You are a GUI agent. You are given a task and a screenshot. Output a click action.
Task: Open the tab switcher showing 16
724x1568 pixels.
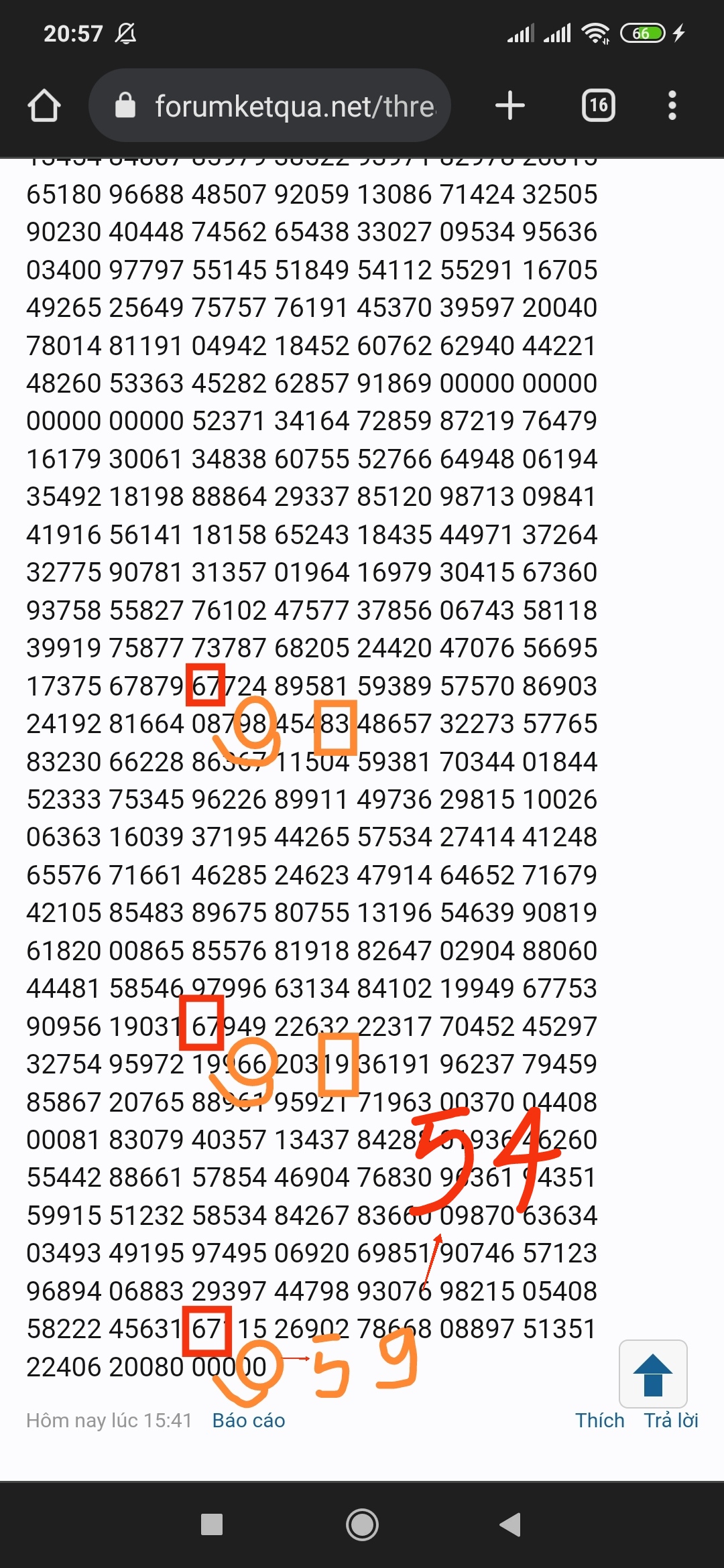(x=599, y=105)
